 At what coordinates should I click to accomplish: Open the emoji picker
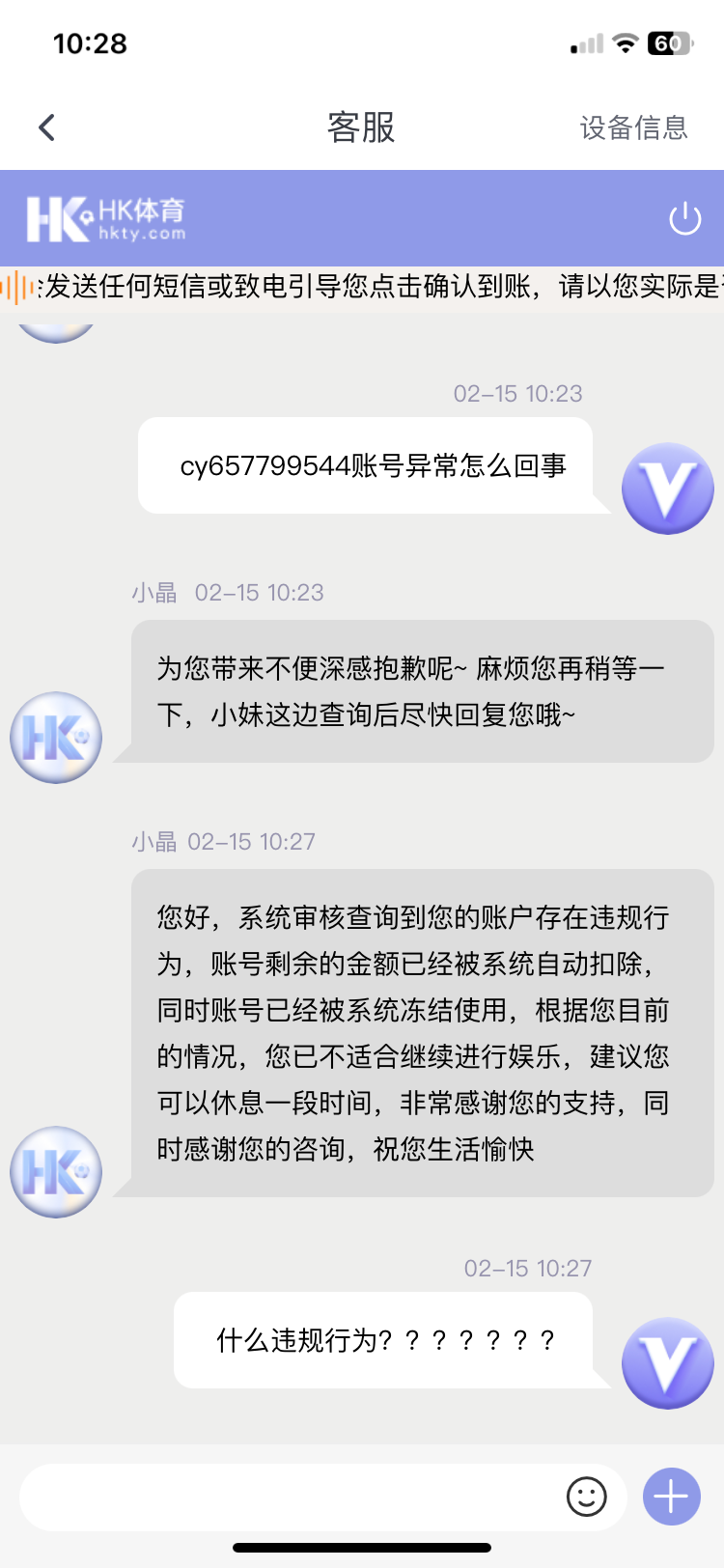tap(586, 1497)
